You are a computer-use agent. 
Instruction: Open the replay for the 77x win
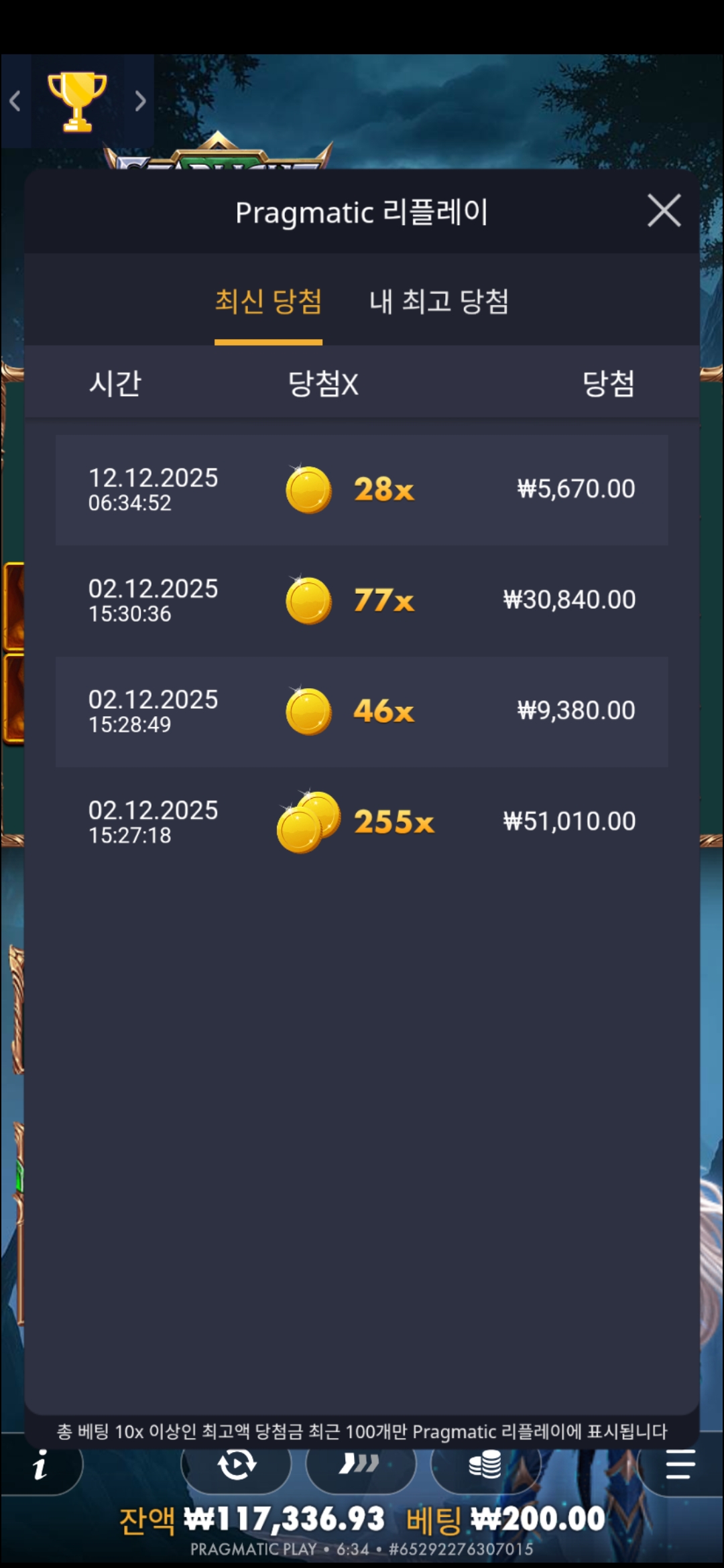362,600
